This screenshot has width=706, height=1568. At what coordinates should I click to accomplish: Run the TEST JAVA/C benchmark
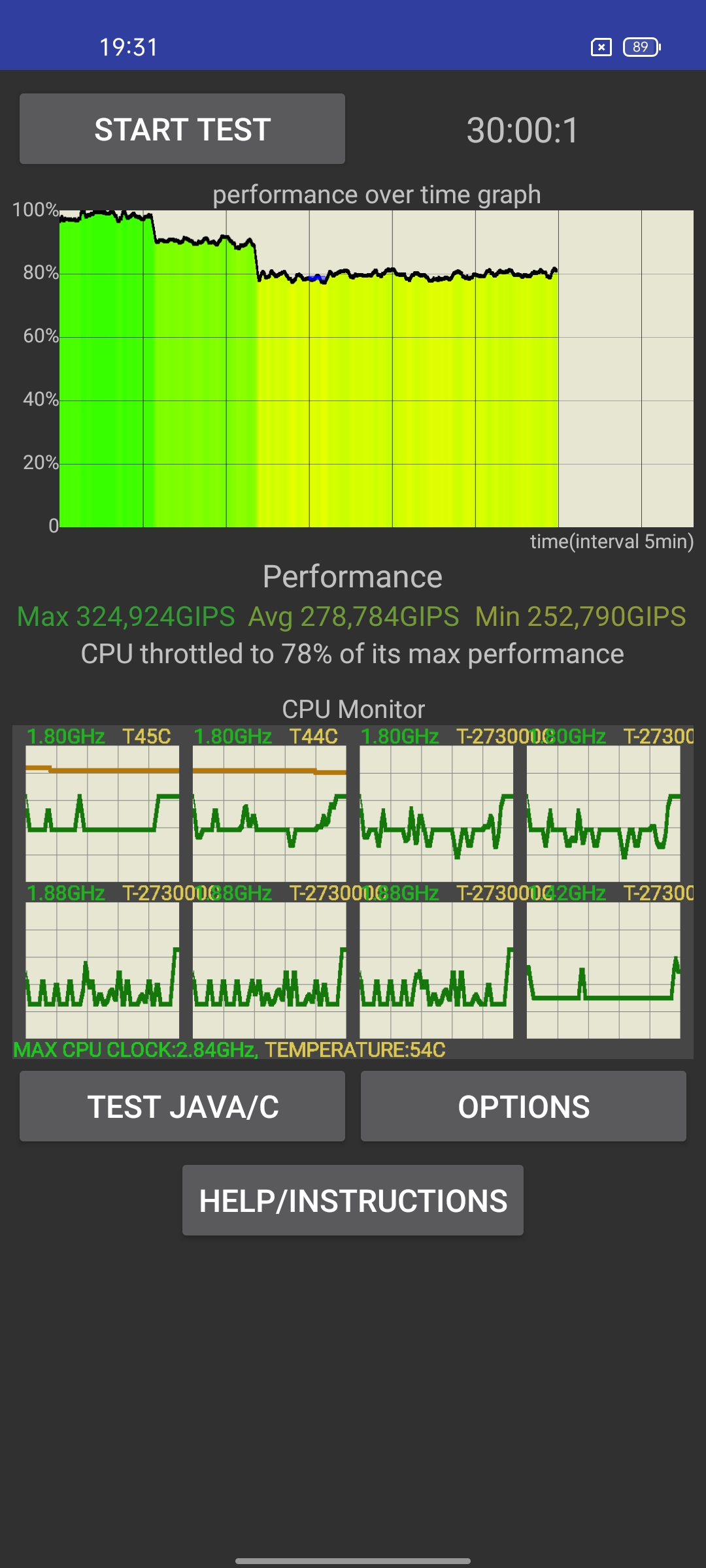pos(182,1107)
